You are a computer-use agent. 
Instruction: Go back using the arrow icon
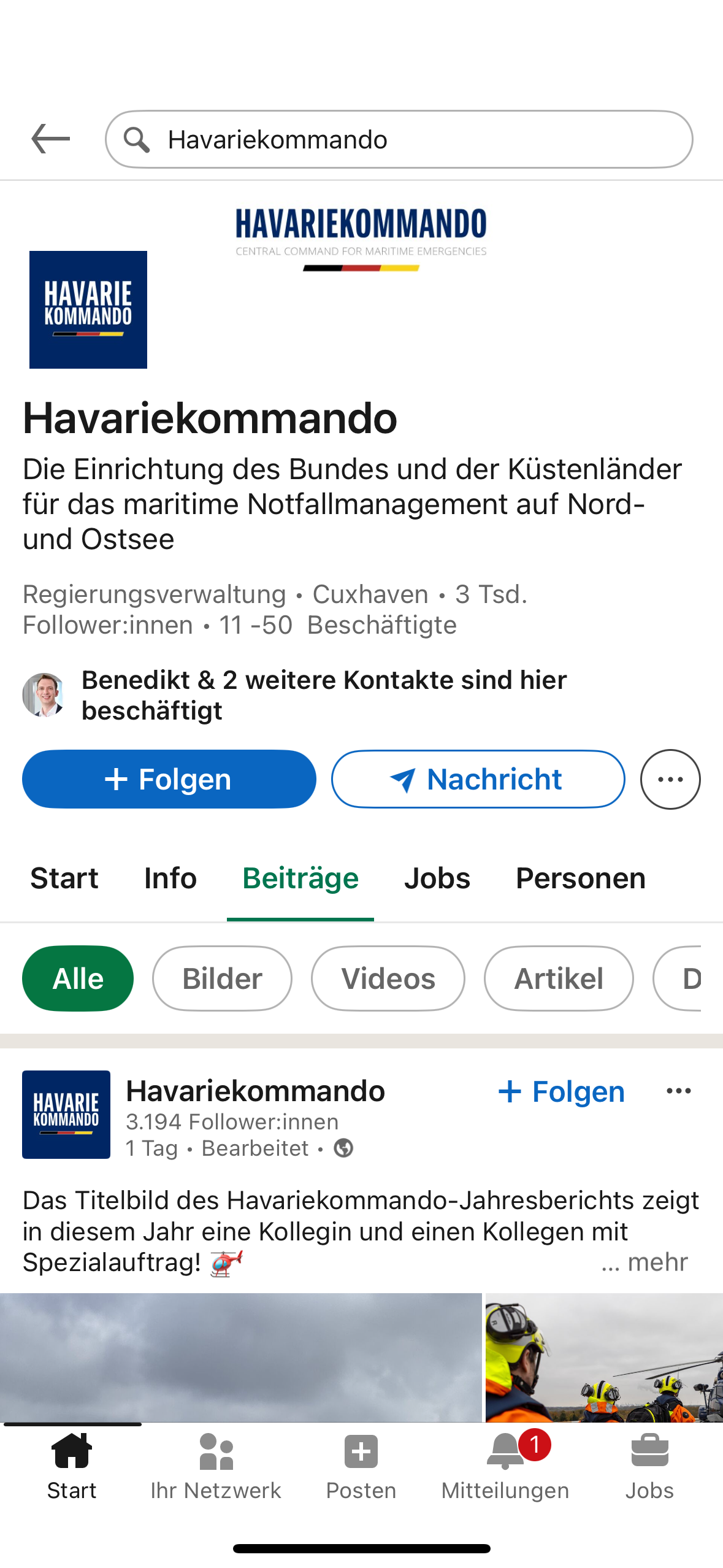tap(50, 139)
